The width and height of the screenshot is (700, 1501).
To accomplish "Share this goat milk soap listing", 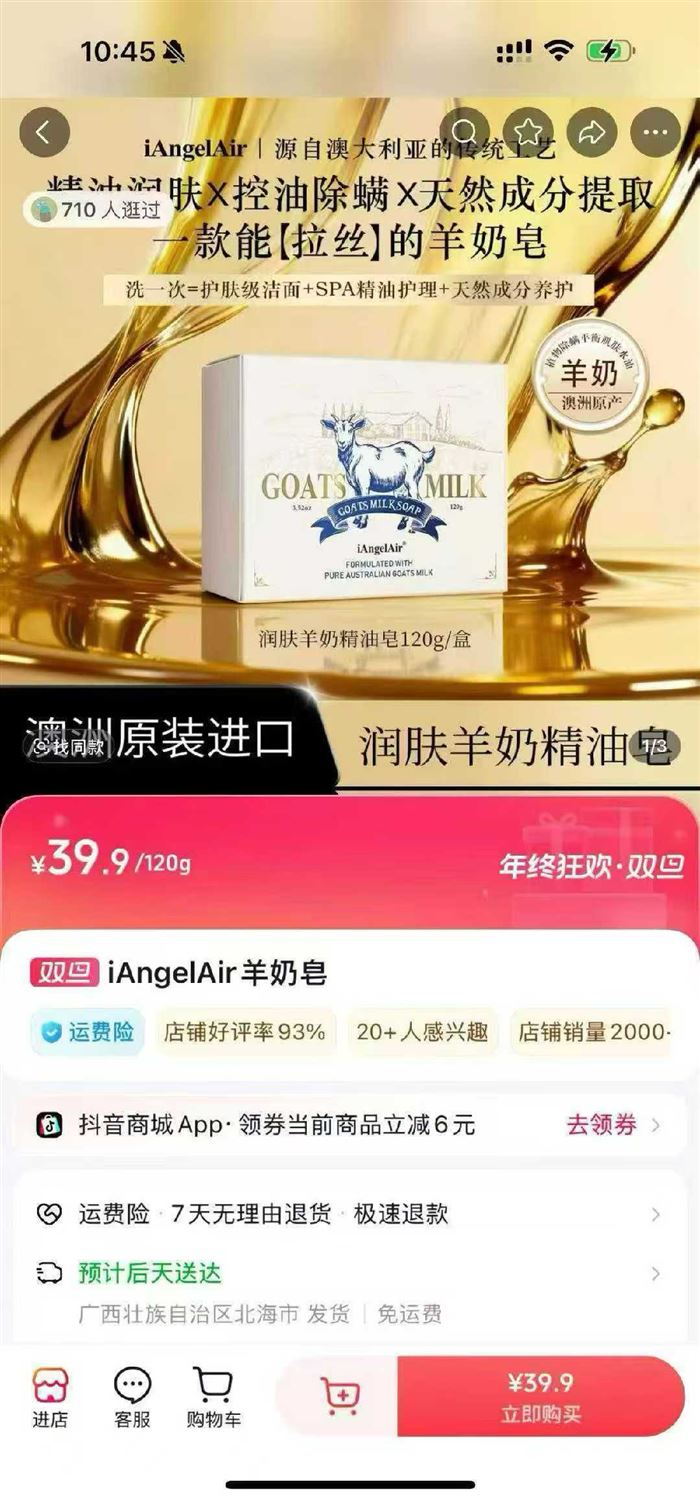I will [x=592, y=133].
